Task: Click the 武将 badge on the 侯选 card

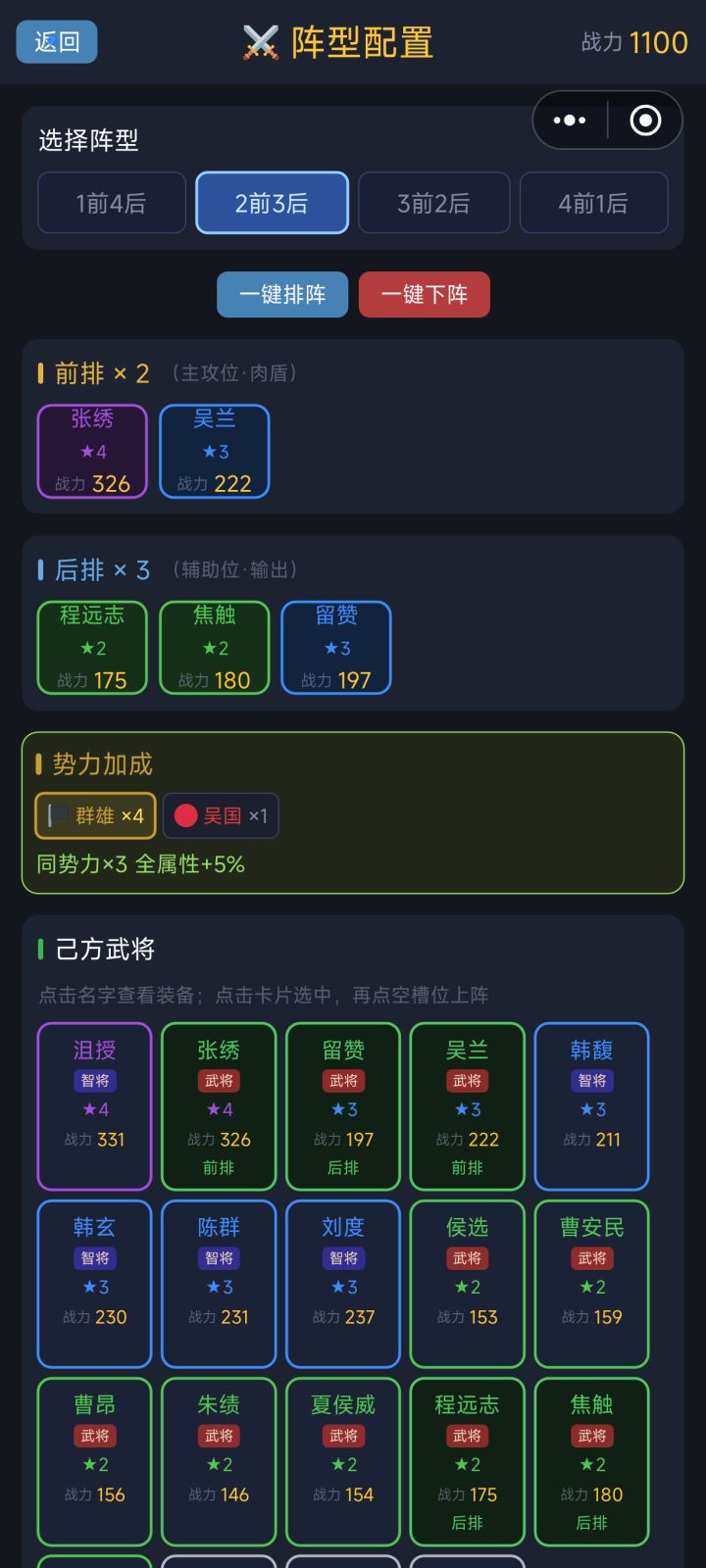Action: (467, 1258)
